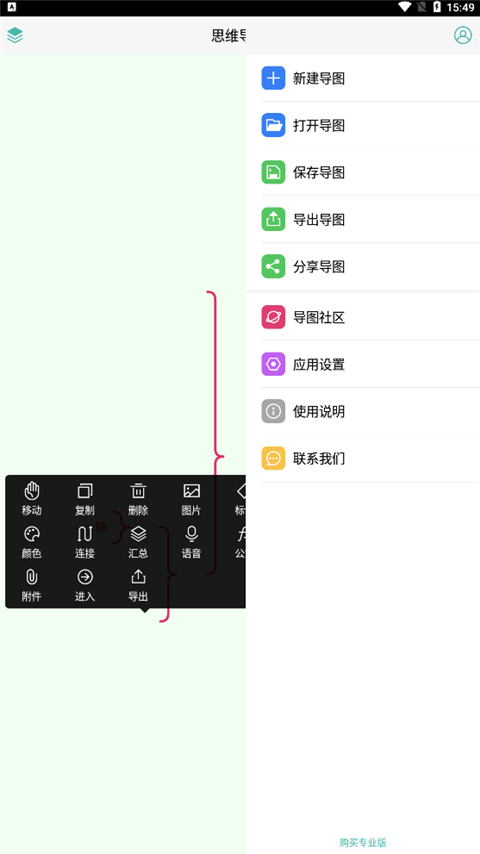Open 联系我们 contact page
Screen dimensions: 480x854
[x=370, y=458]
